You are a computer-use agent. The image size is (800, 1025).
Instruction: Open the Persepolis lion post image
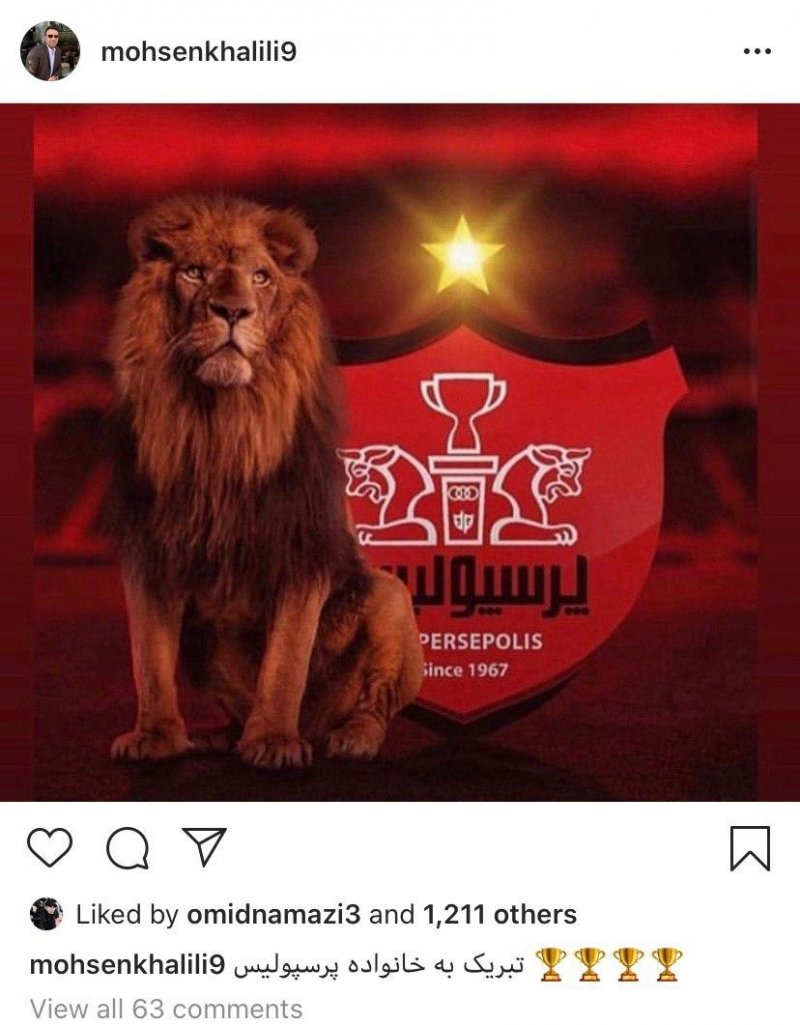(x=400, y=450)
